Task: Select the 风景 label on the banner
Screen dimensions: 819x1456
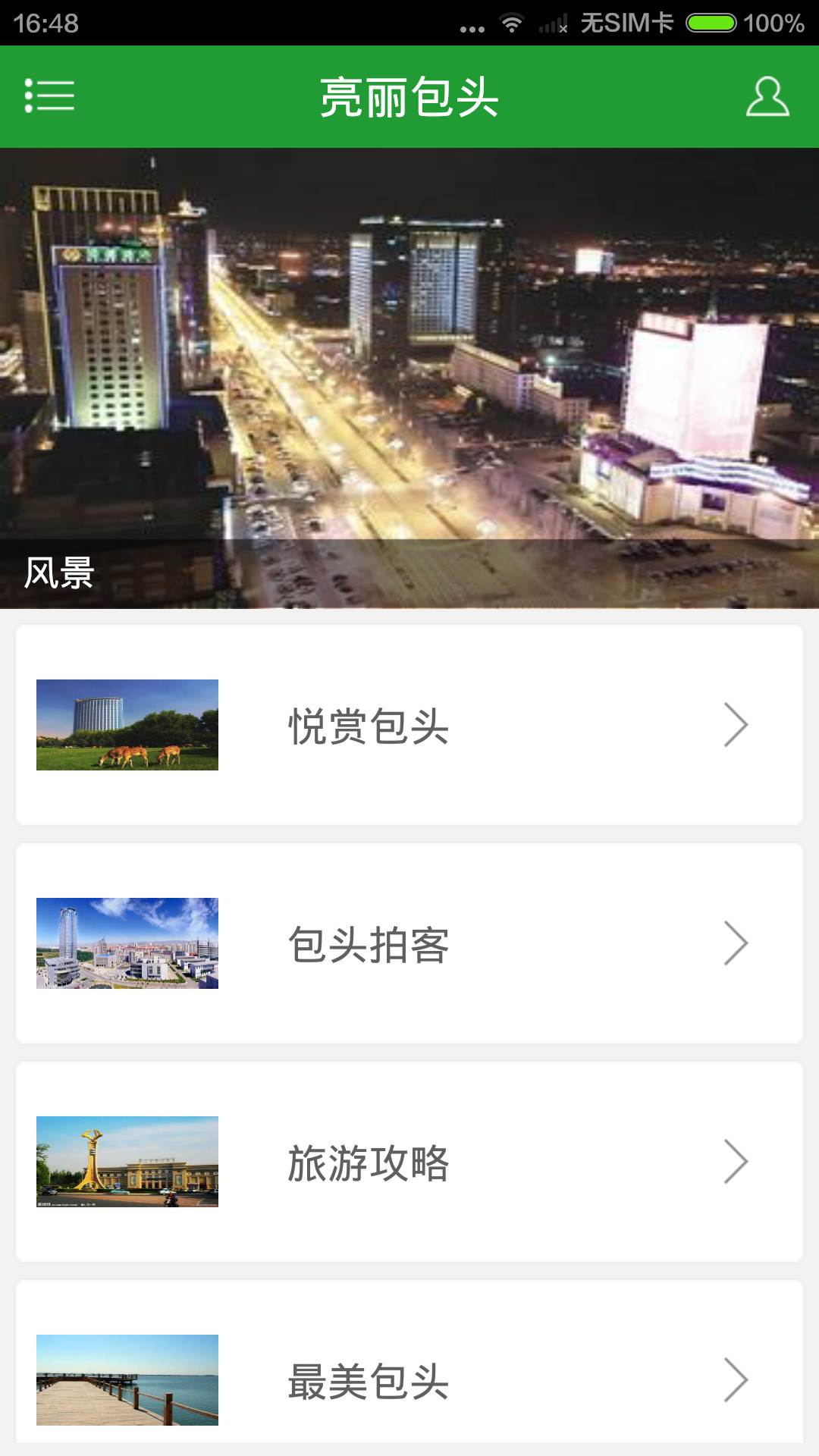Action: click(x=58, y=574)
